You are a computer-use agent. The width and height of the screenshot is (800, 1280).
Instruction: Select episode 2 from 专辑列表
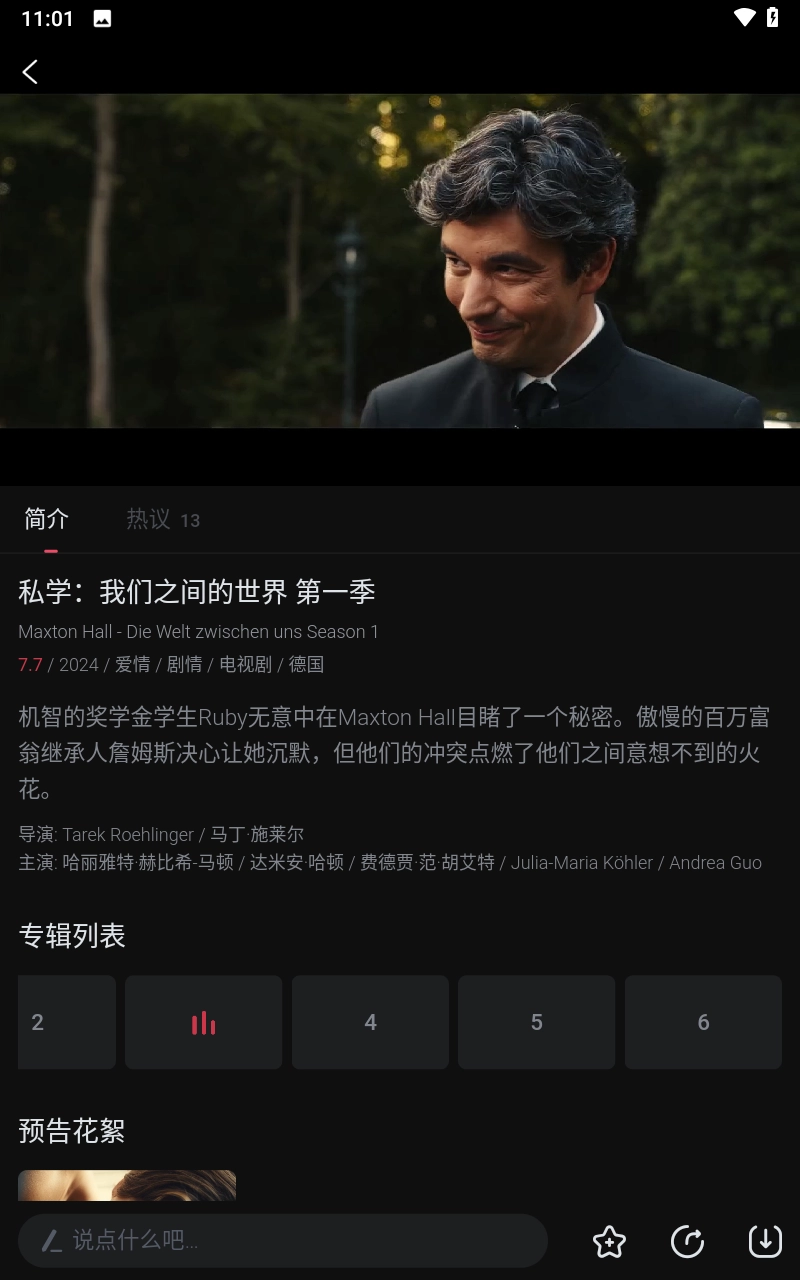(x=66, y=1022)
